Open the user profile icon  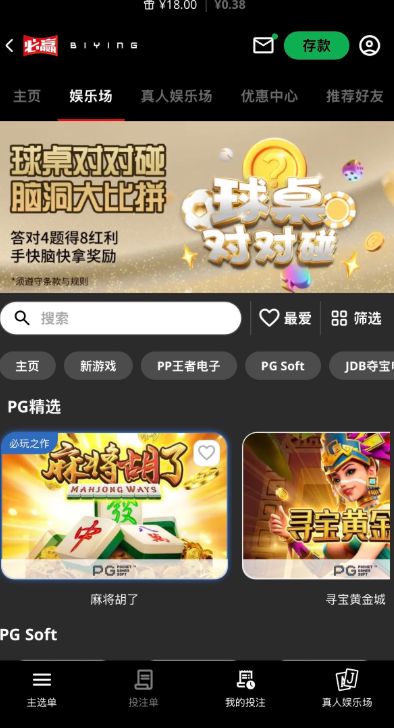pos(369,46)
